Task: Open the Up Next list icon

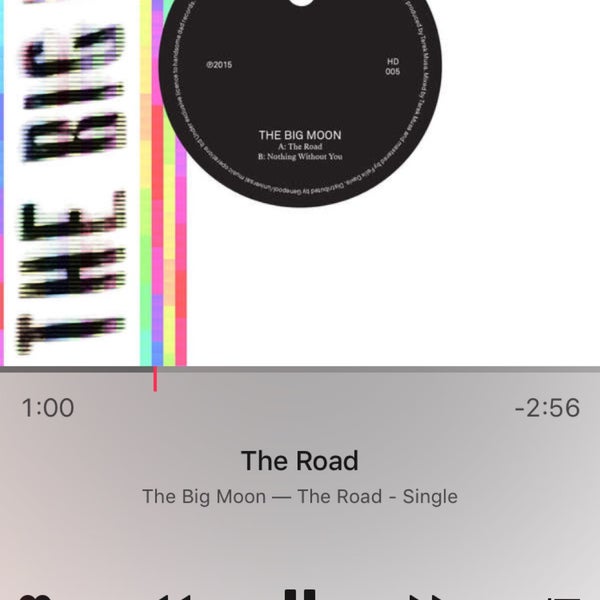Action: pyautogui.click(x=563, y=597)
